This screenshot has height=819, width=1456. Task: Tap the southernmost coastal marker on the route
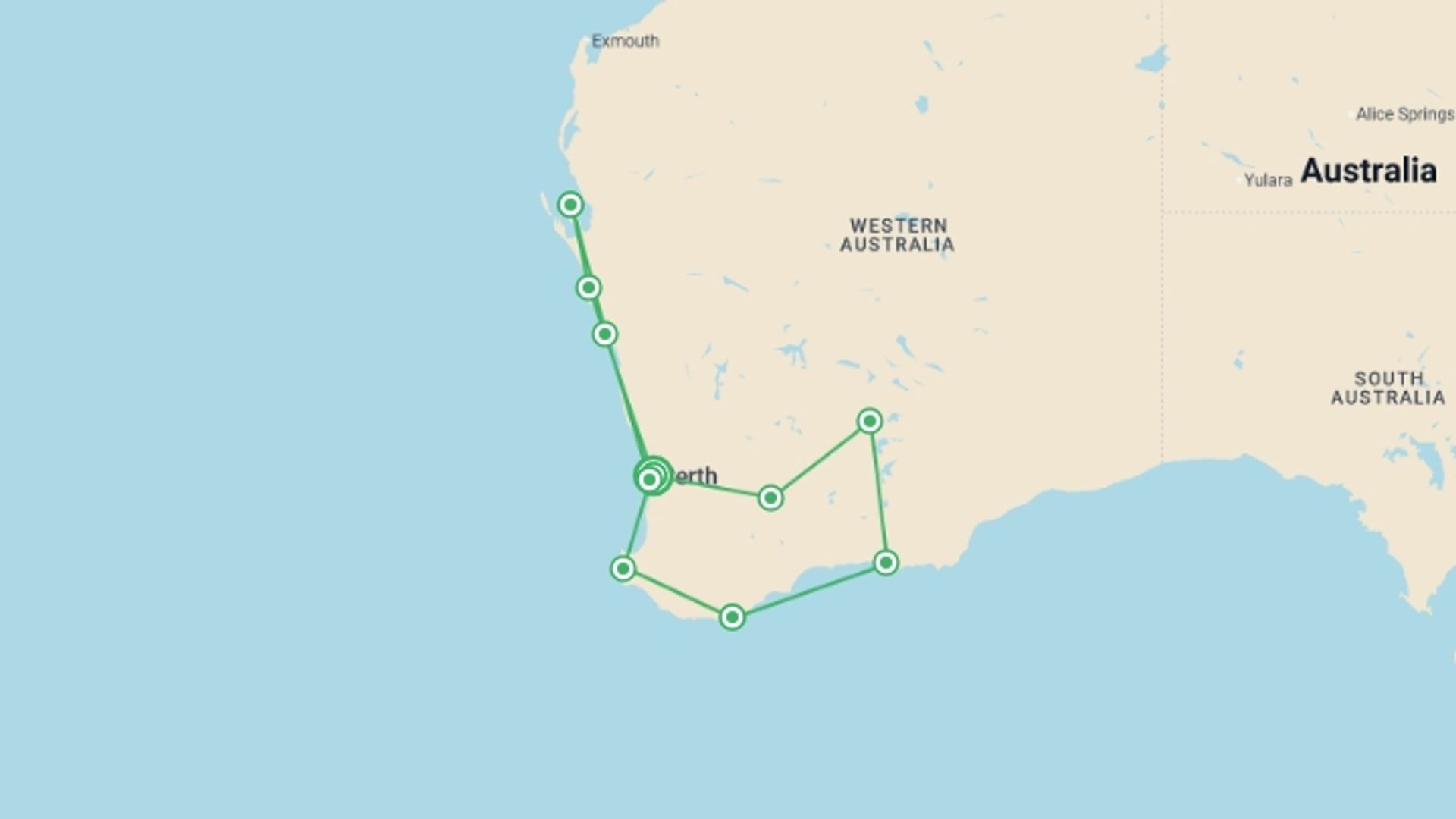point(732,617)
